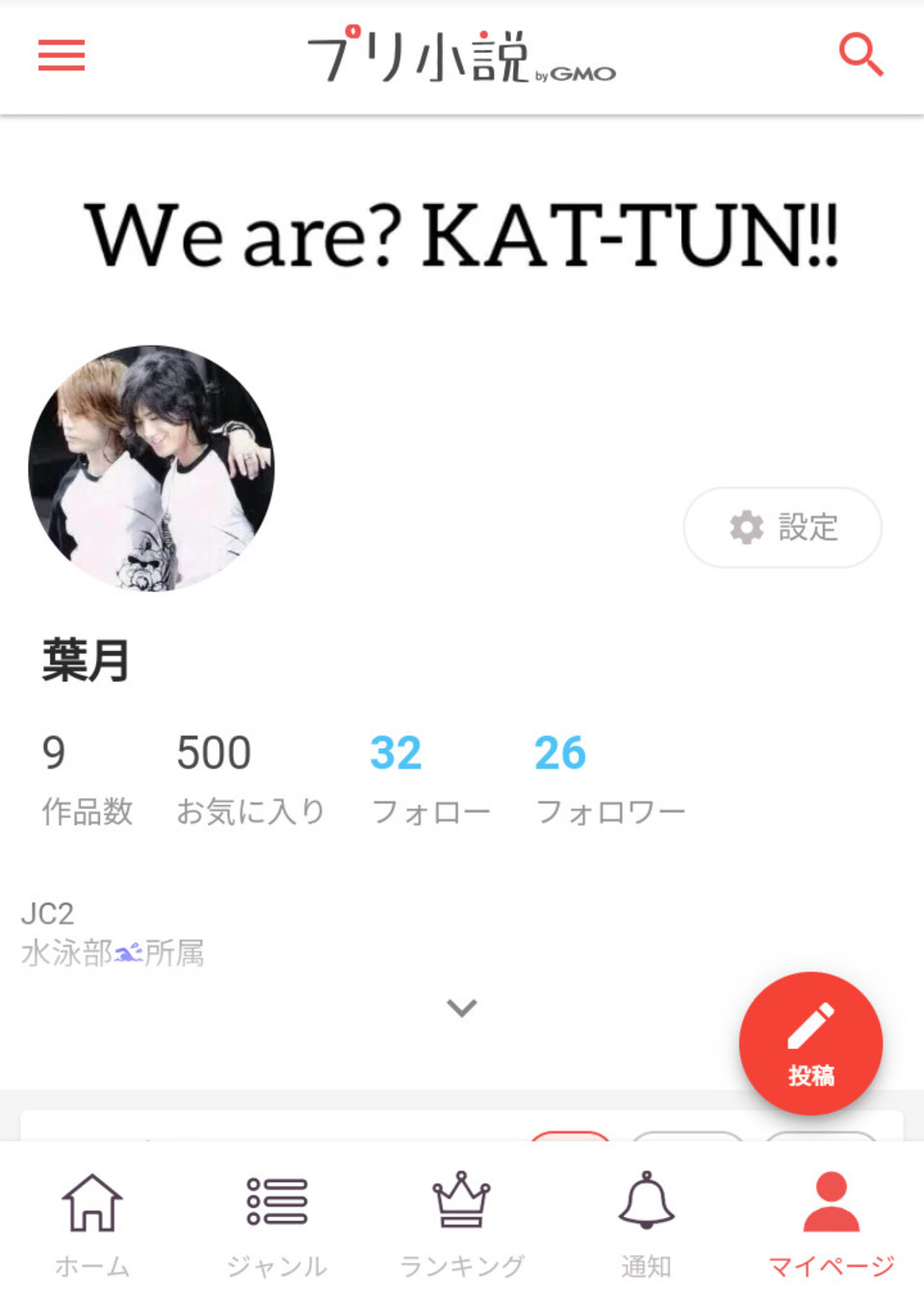Open the ランキング ranking tab
The width and height of the screenshot is (924, 1294).
click(462, 1223)
